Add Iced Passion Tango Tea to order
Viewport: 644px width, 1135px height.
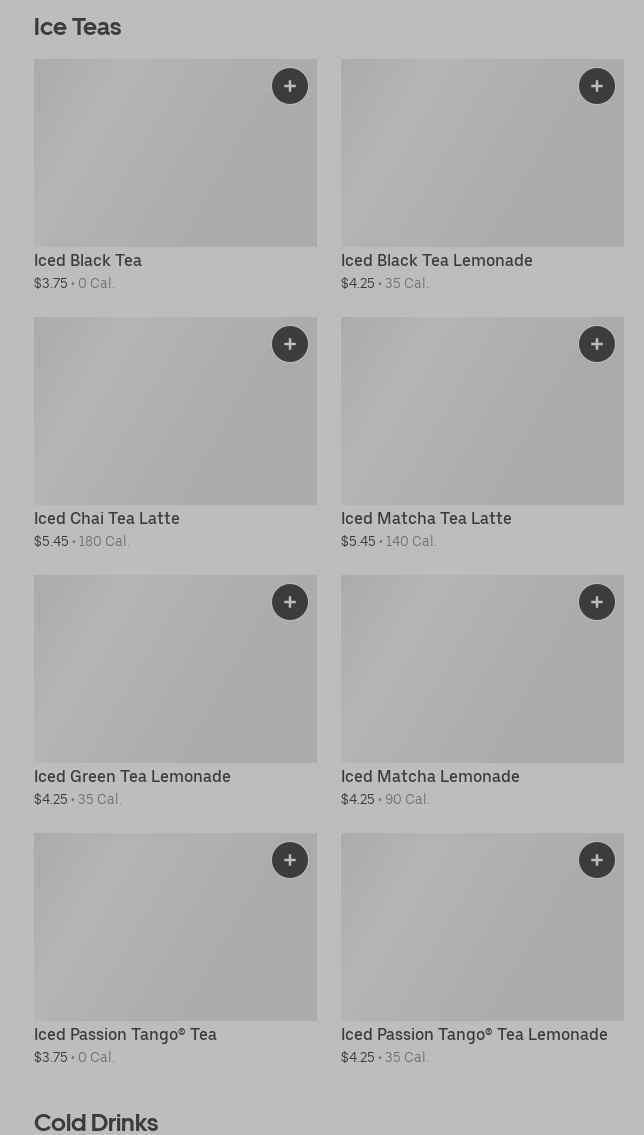pos(289,860)
